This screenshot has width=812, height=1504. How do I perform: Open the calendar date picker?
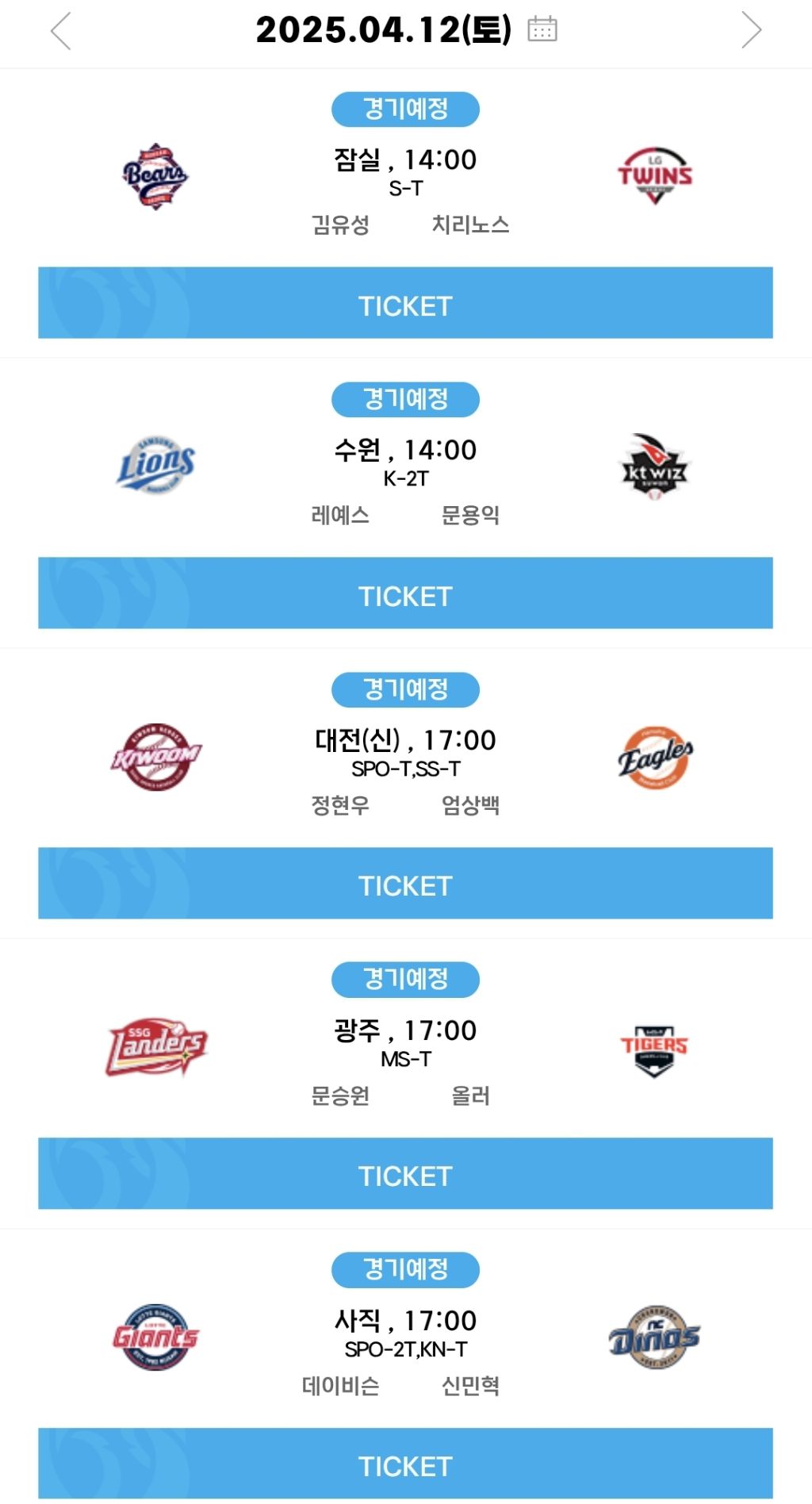(x=542, y=29)
